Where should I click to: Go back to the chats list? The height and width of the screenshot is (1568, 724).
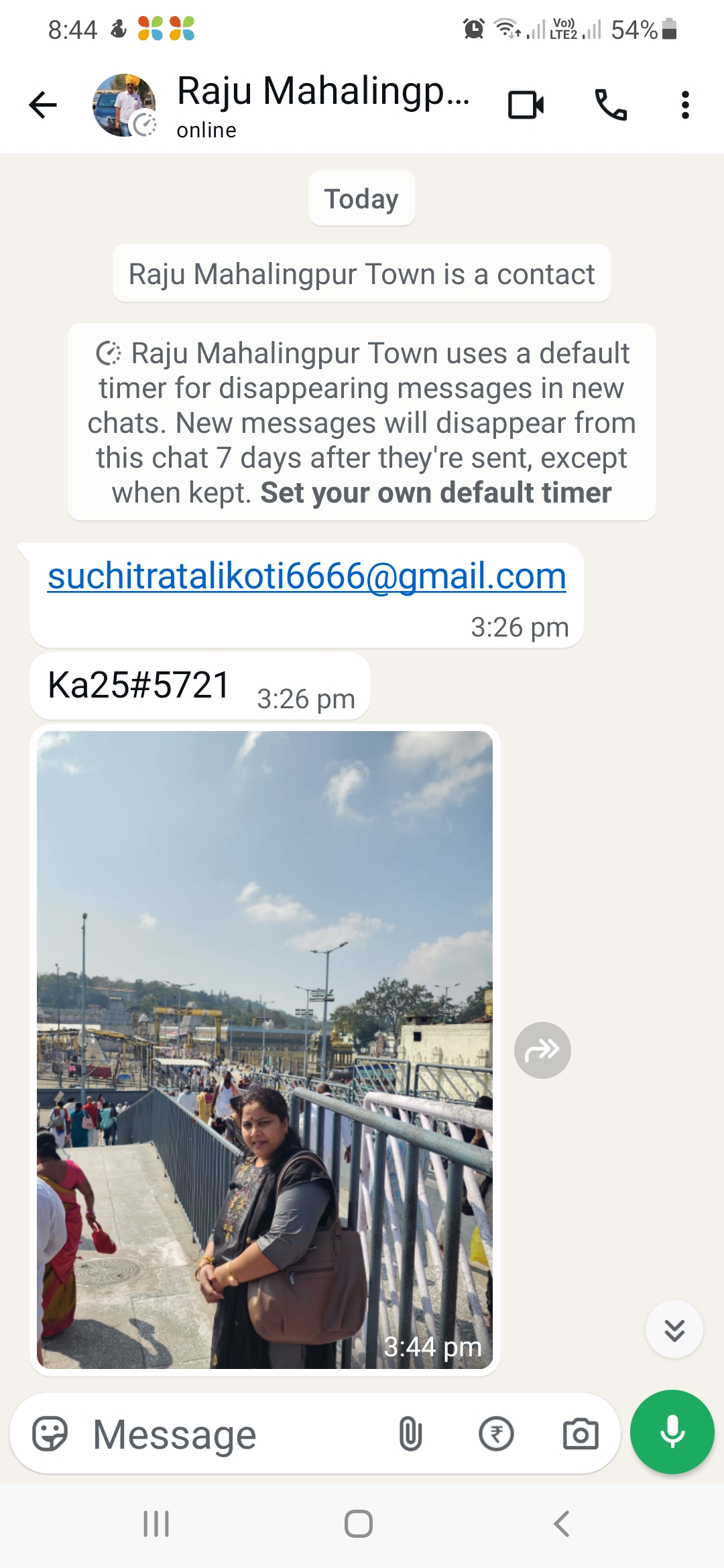coord(43,105)
